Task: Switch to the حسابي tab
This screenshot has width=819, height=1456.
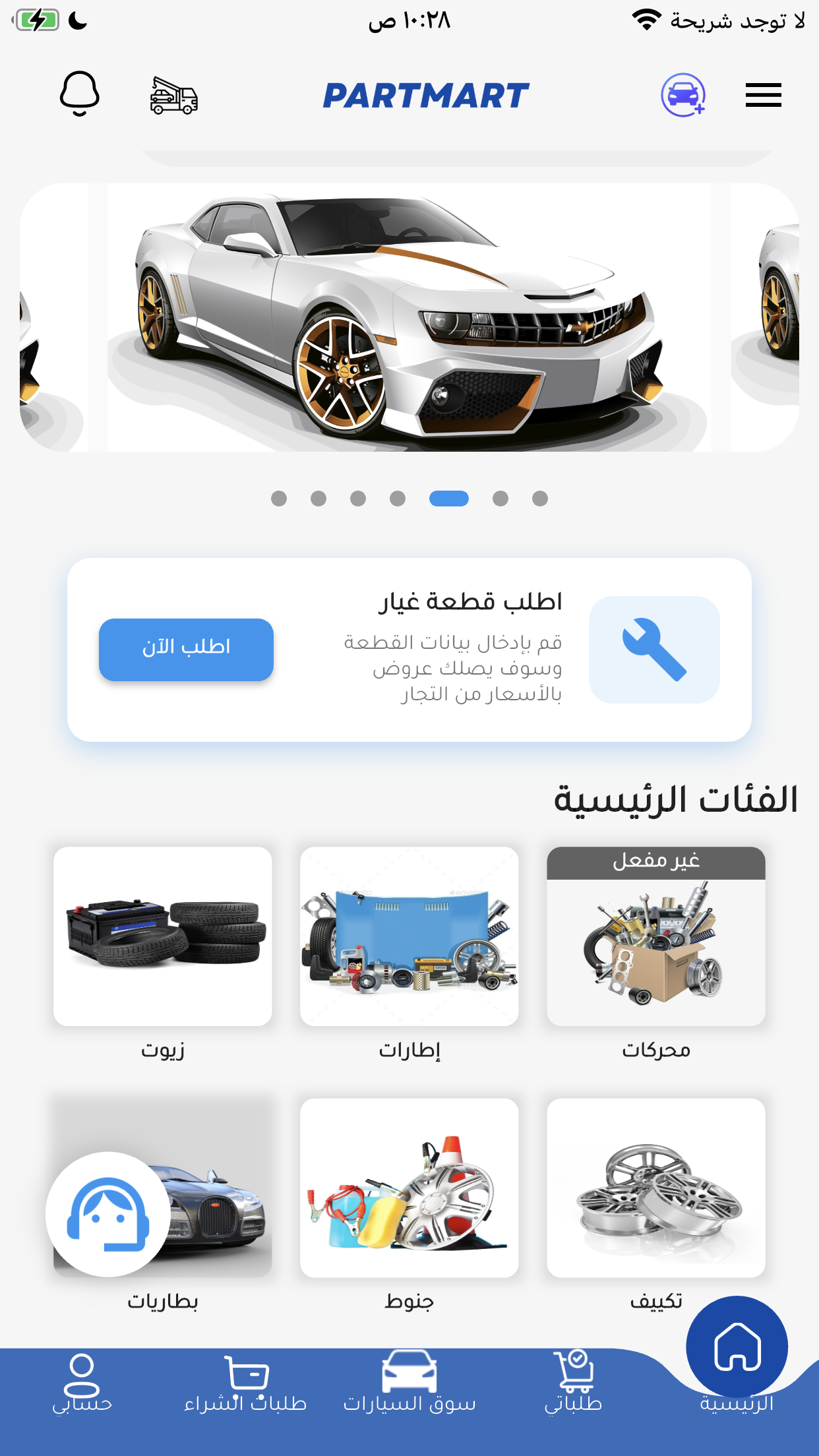Action: 82,1383
